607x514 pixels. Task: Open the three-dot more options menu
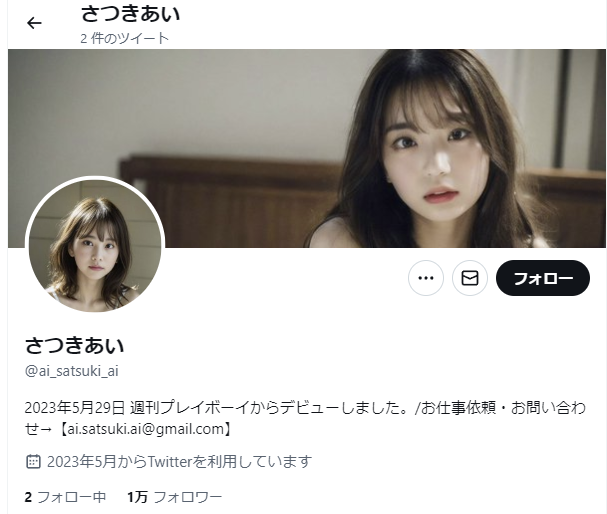[x=426, y=278]
